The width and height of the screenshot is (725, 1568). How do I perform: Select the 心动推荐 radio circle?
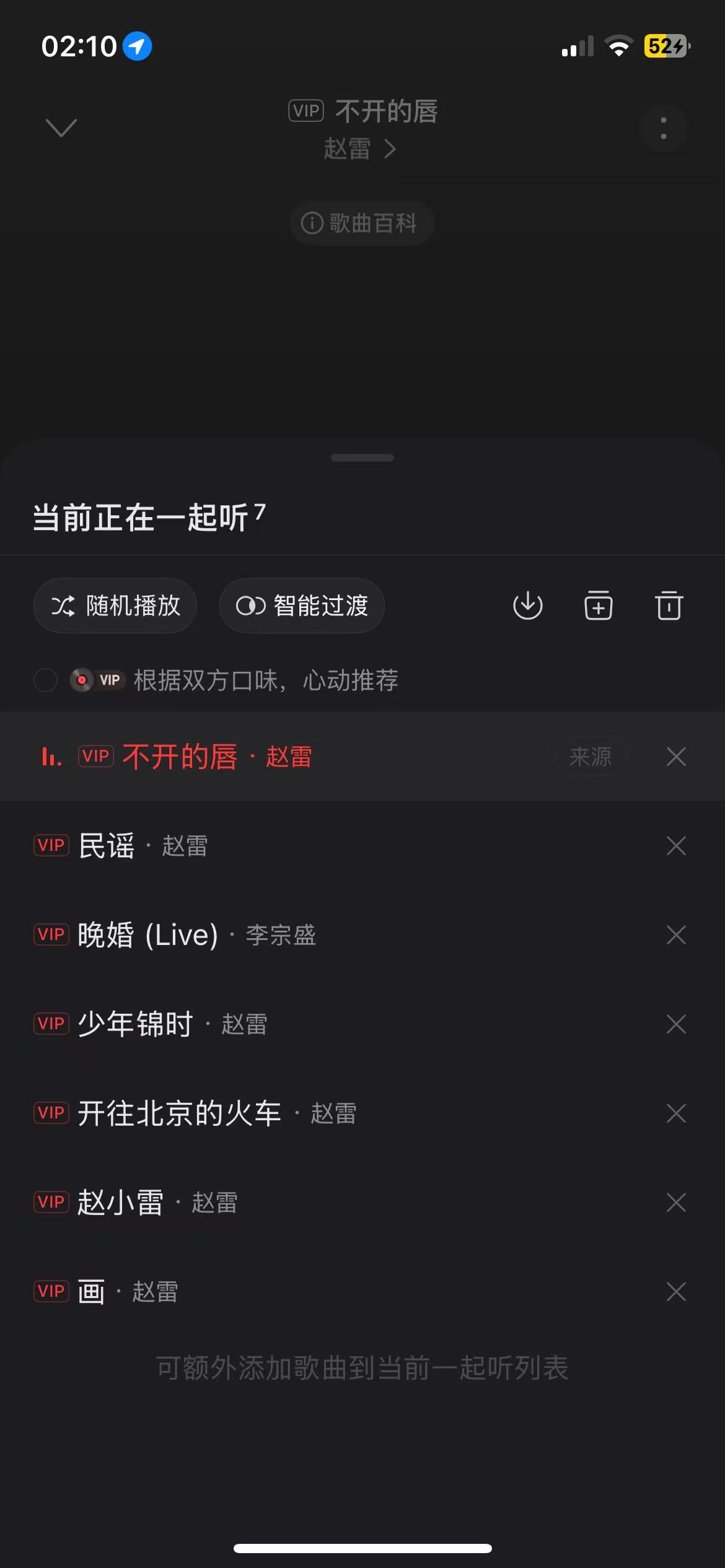click(x=45, y=680)
